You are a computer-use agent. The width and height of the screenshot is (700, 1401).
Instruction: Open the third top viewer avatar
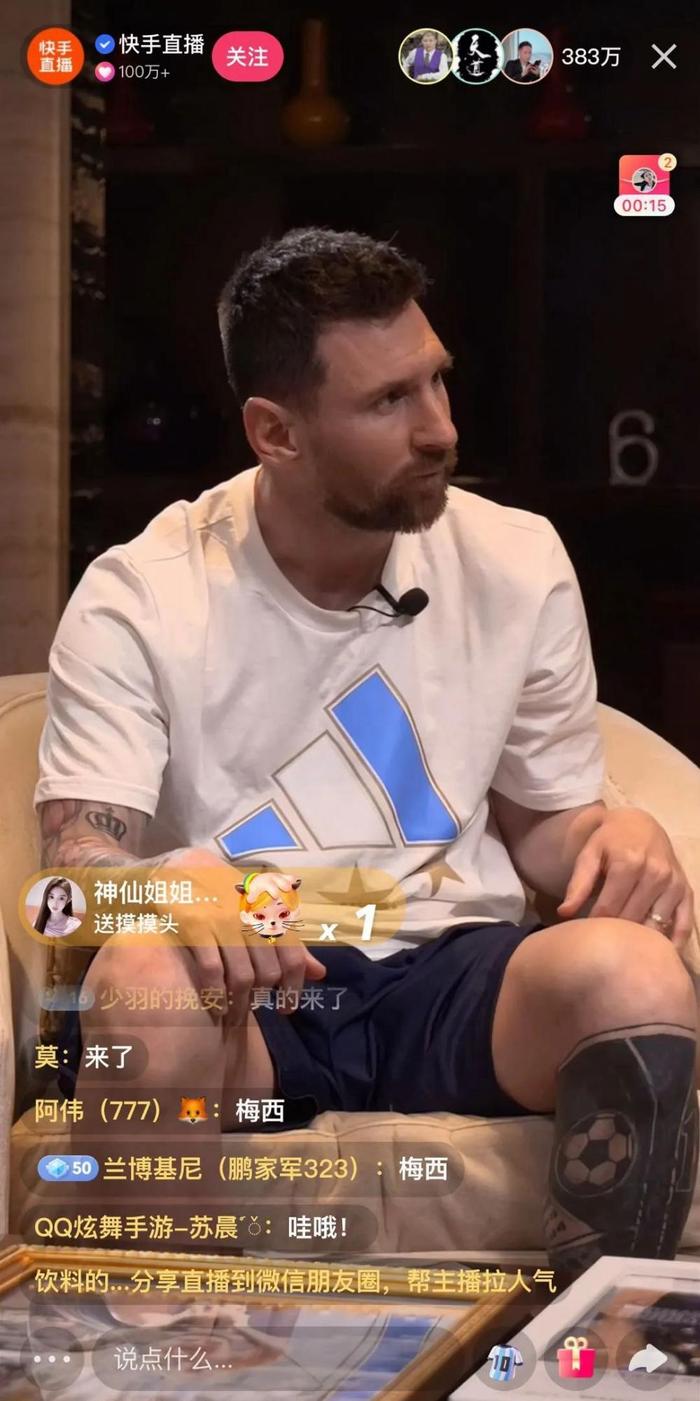pos(526,56)
